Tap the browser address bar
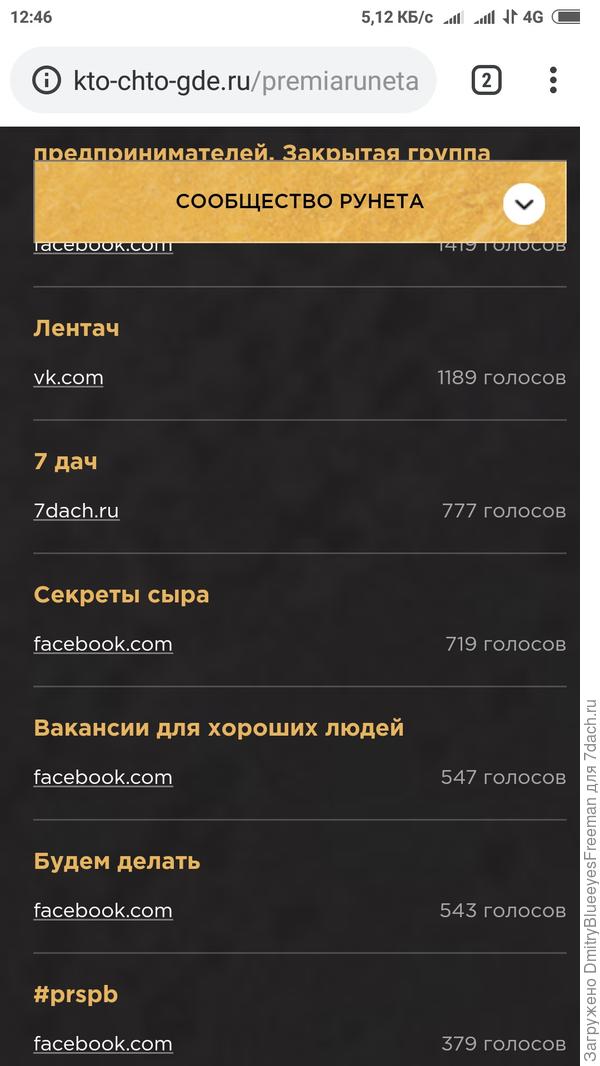The height and width of the screenshot is (1066, 600). (x=245, y=81)
